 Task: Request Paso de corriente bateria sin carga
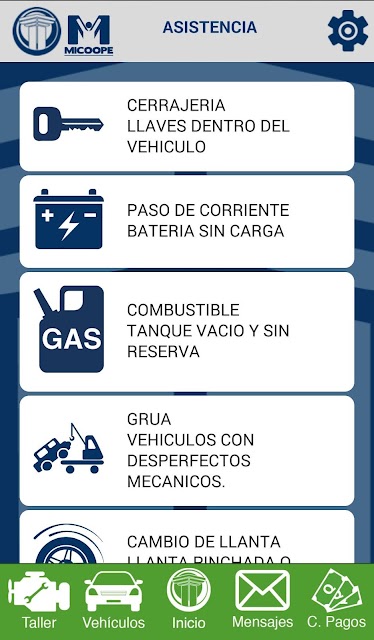[187, 222]
